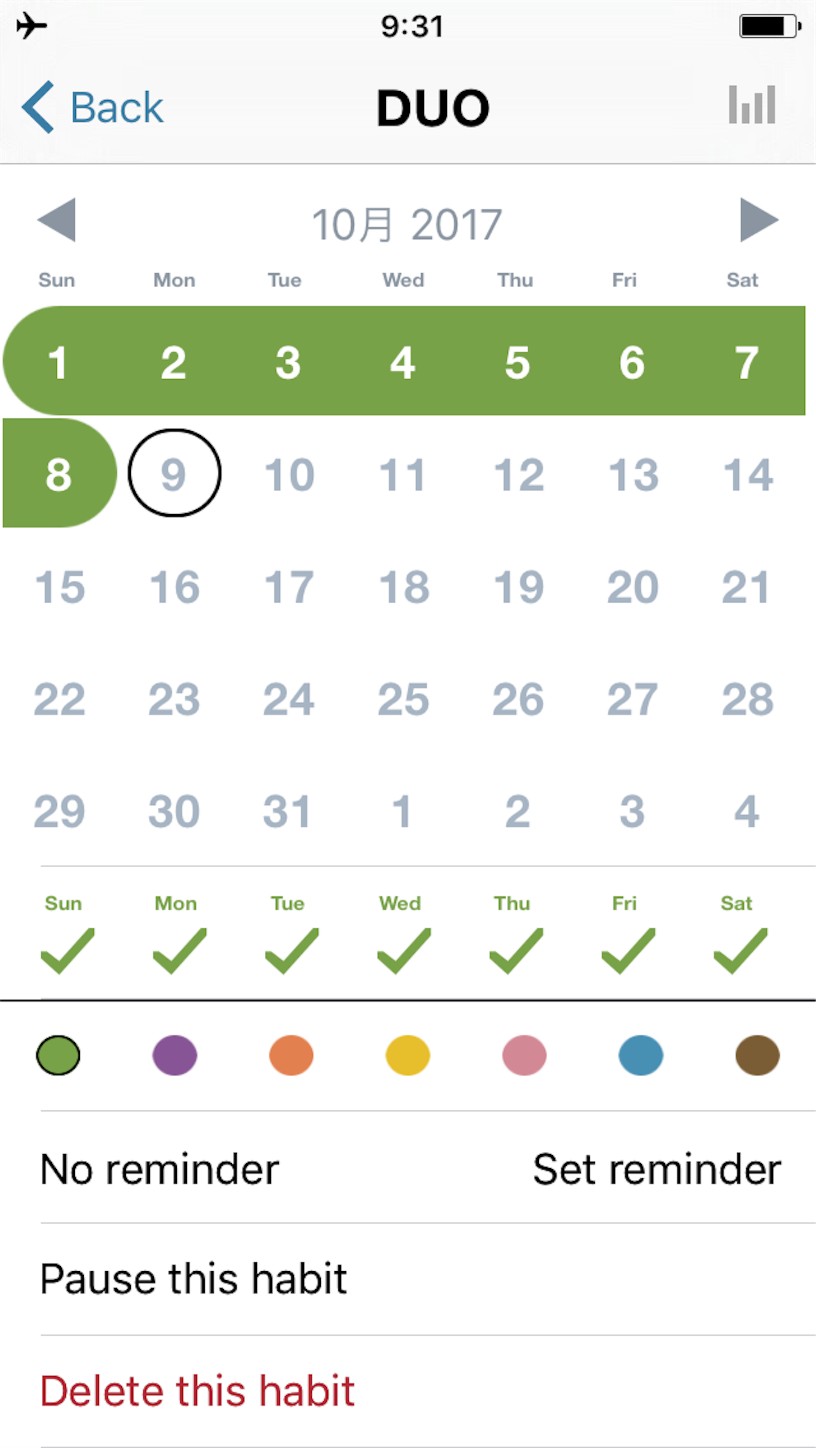816x1448 pixels.
Task: Choose the purple habit color
Action: click(x=175, y=1055)
